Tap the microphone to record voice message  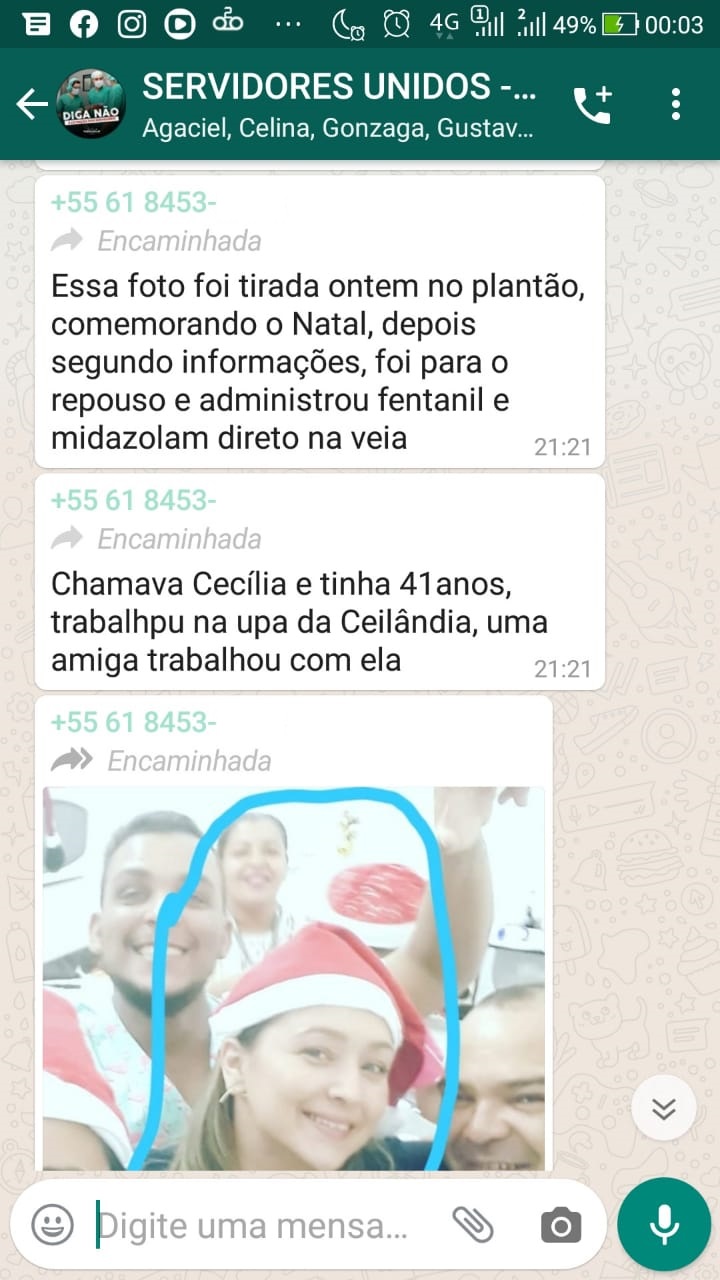[664, 1224]
